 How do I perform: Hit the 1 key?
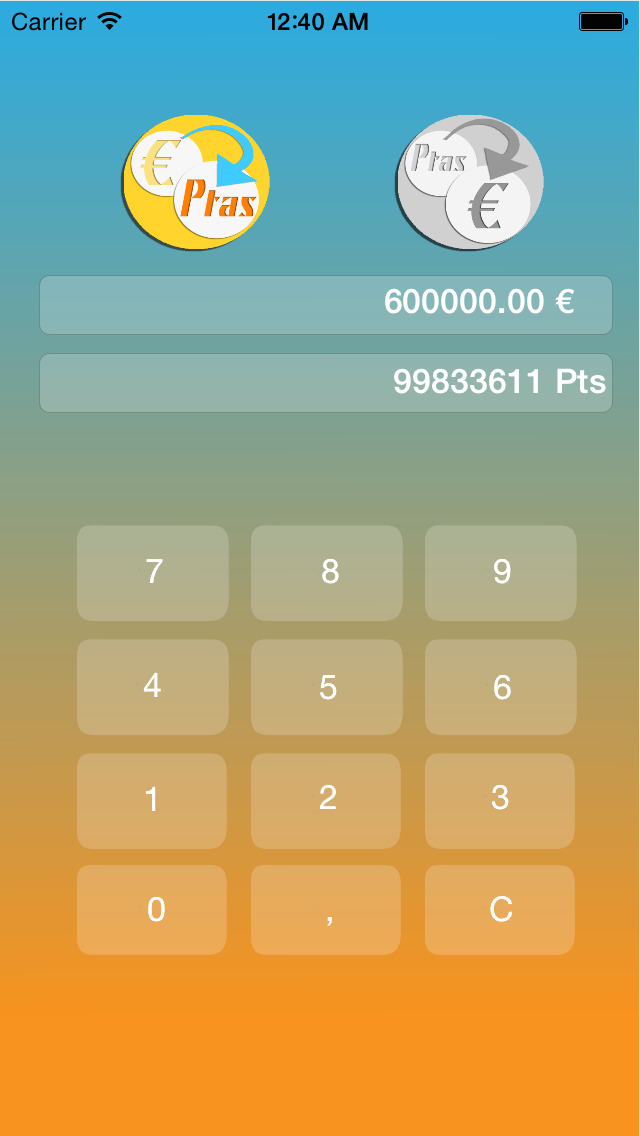click(152, 801)
